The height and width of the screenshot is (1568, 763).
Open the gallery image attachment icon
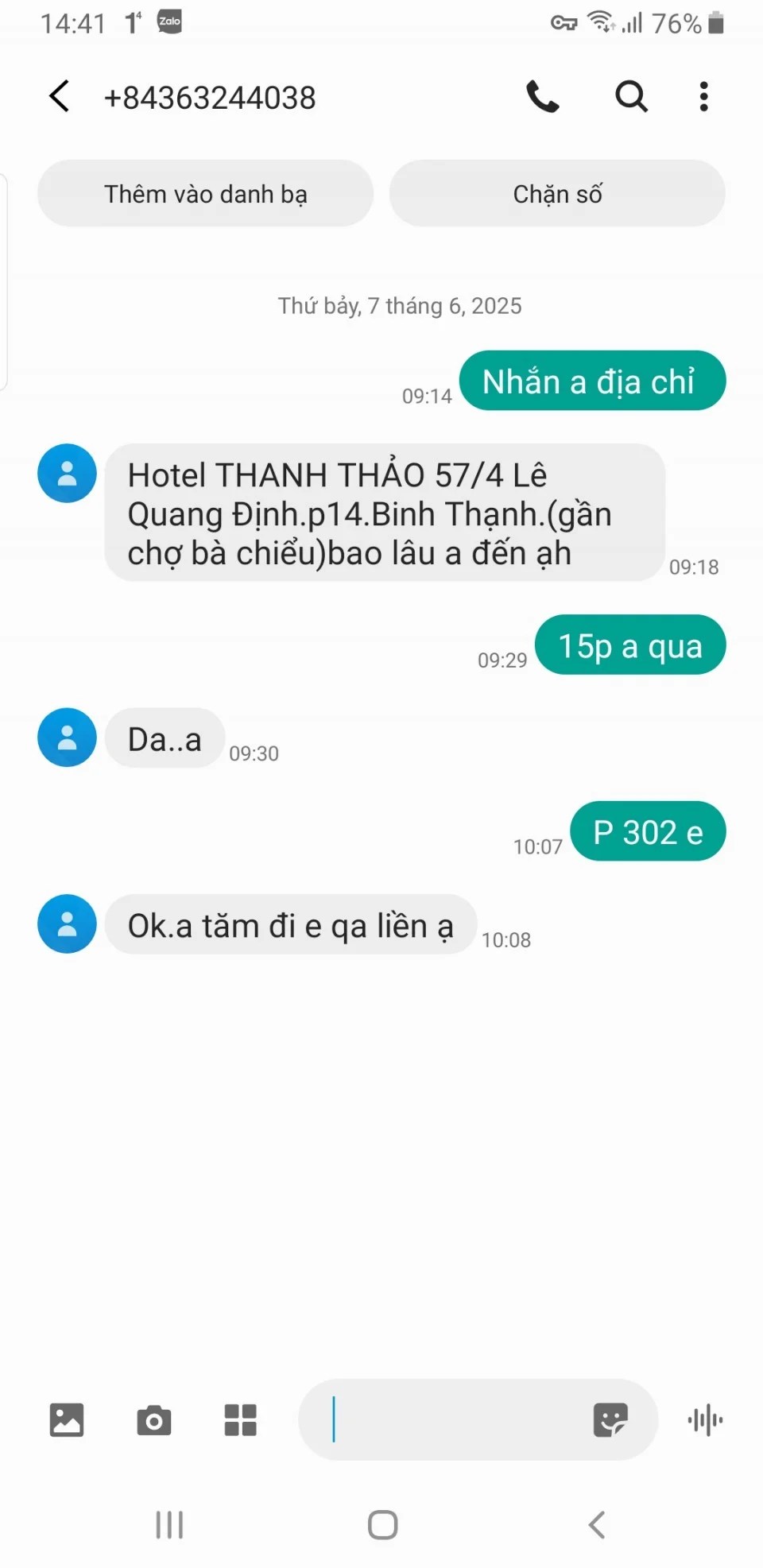coord(67,1420)
